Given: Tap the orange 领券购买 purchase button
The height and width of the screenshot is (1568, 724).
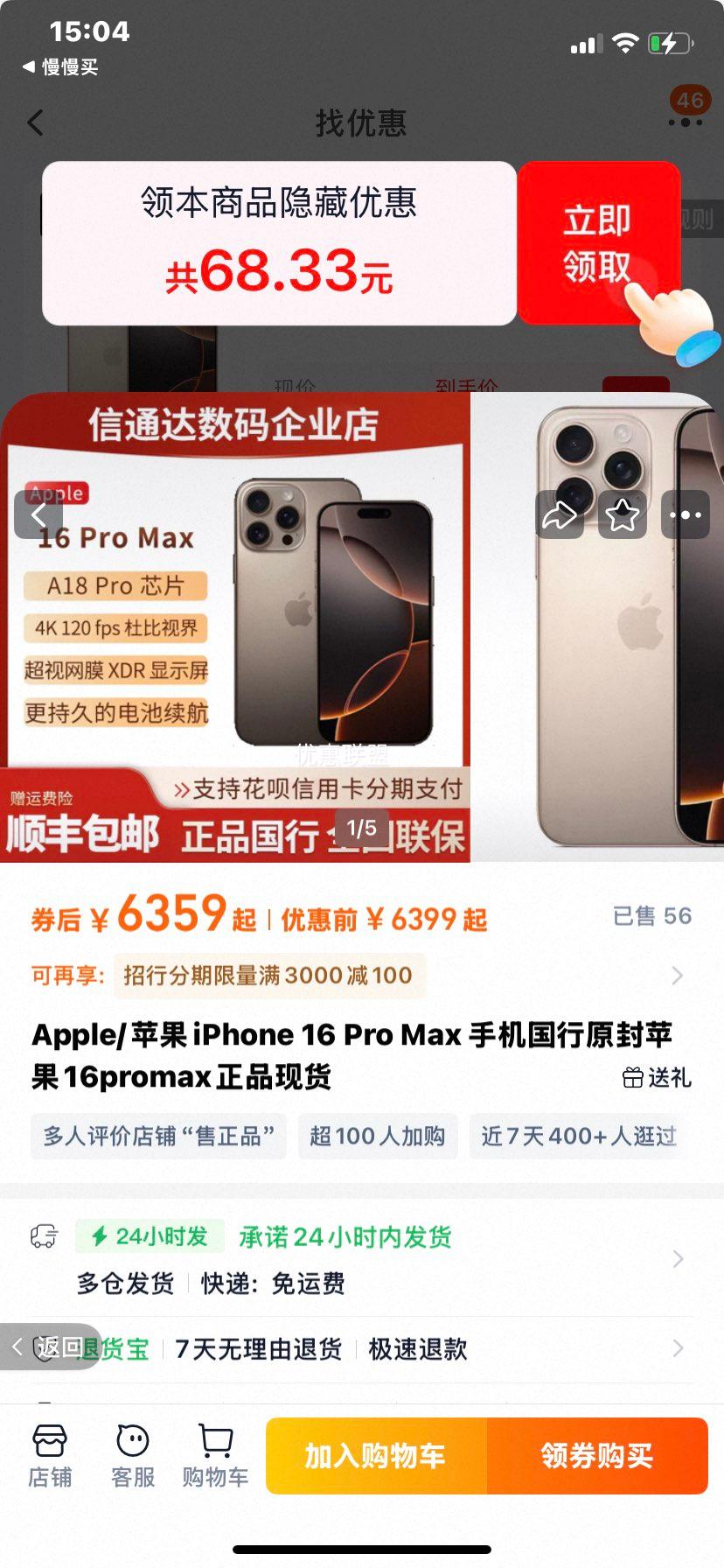Looking at the screenshot, I should 597,1456.
